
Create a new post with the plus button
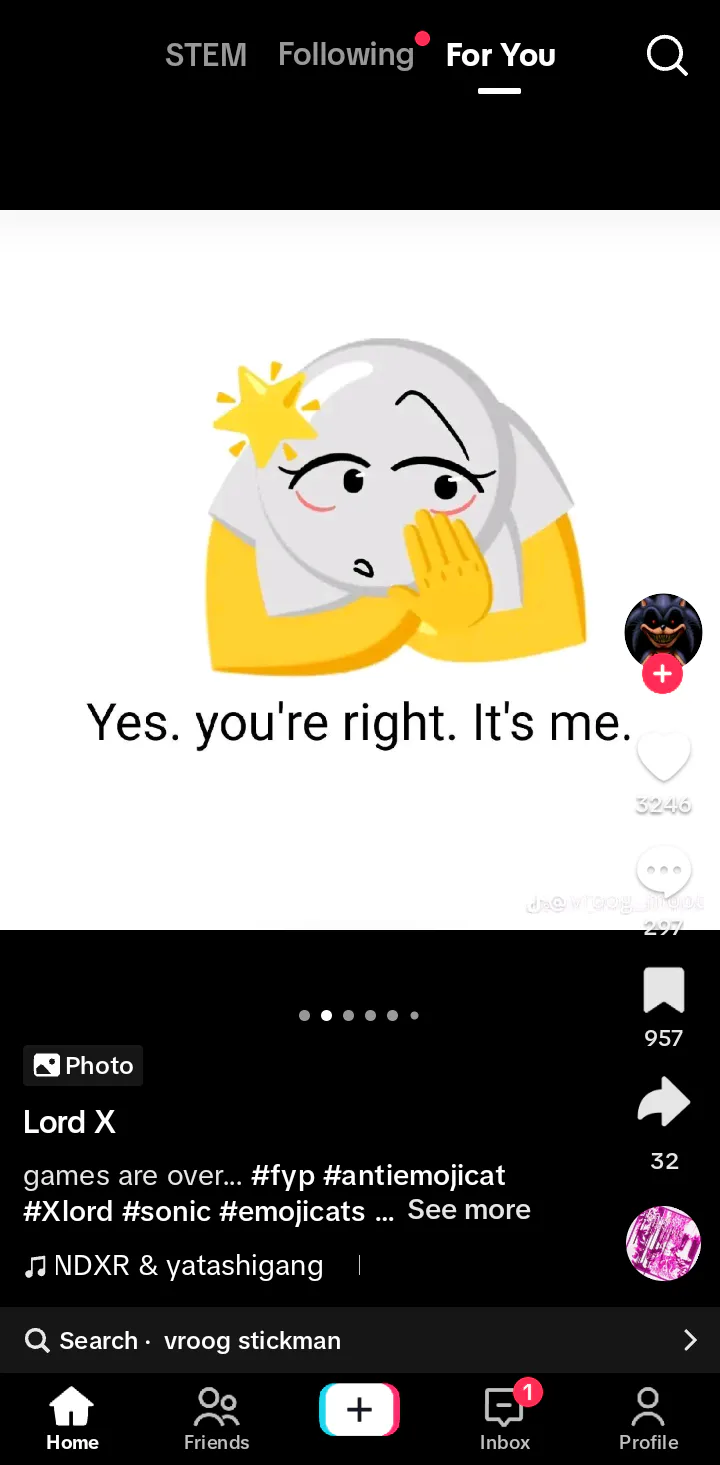359,1410
